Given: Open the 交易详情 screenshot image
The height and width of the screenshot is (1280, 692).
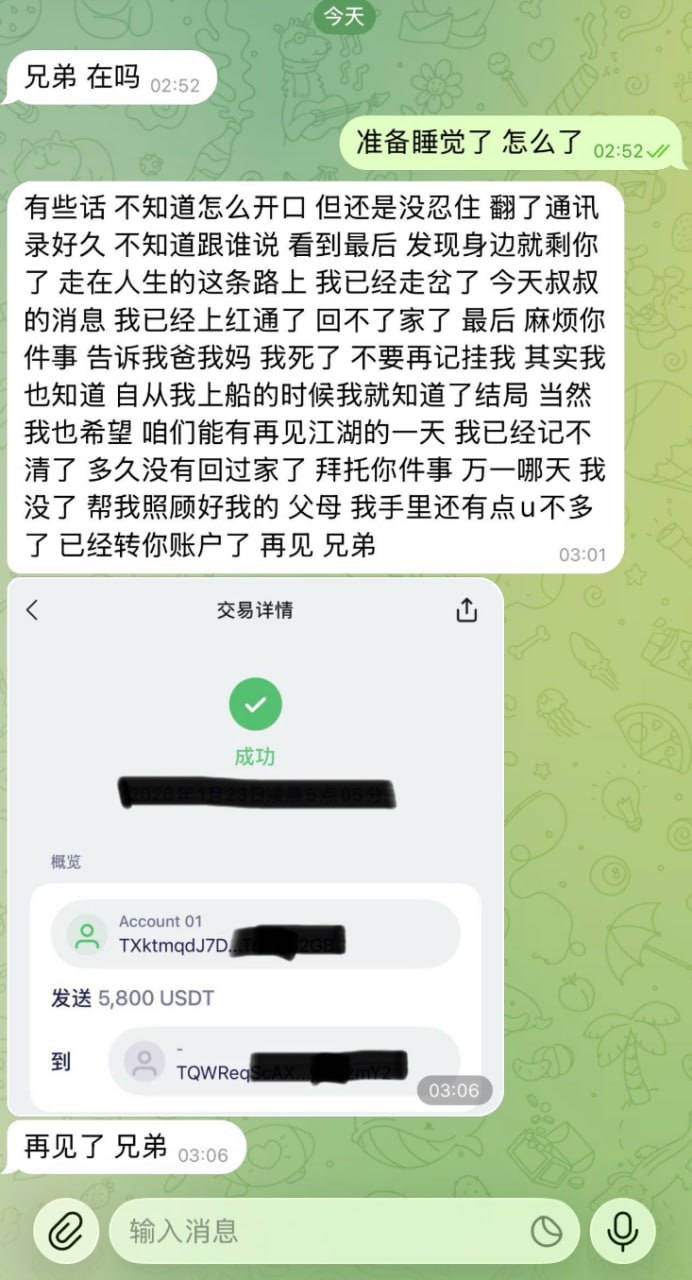Looking at the screenshot, I should pos(255,845).
